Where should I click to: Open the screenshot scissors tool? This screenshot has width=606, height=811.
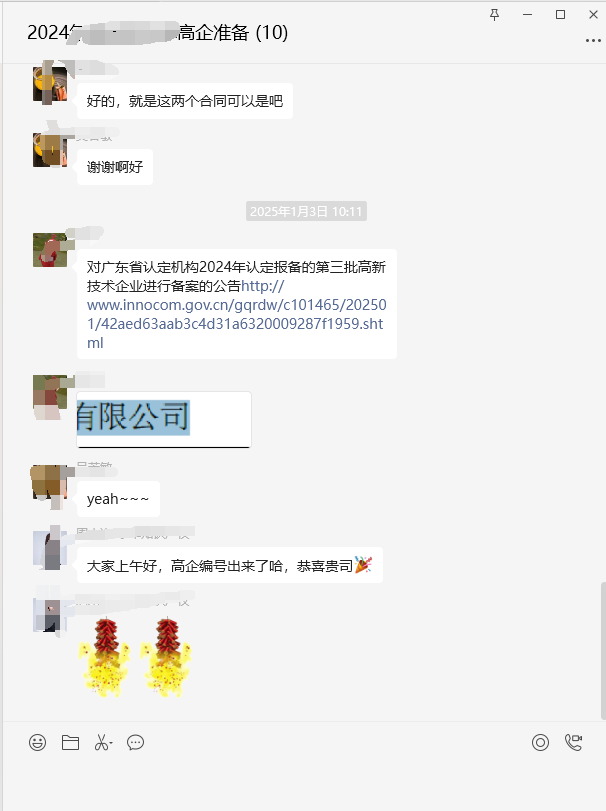(x=102, y=742)
